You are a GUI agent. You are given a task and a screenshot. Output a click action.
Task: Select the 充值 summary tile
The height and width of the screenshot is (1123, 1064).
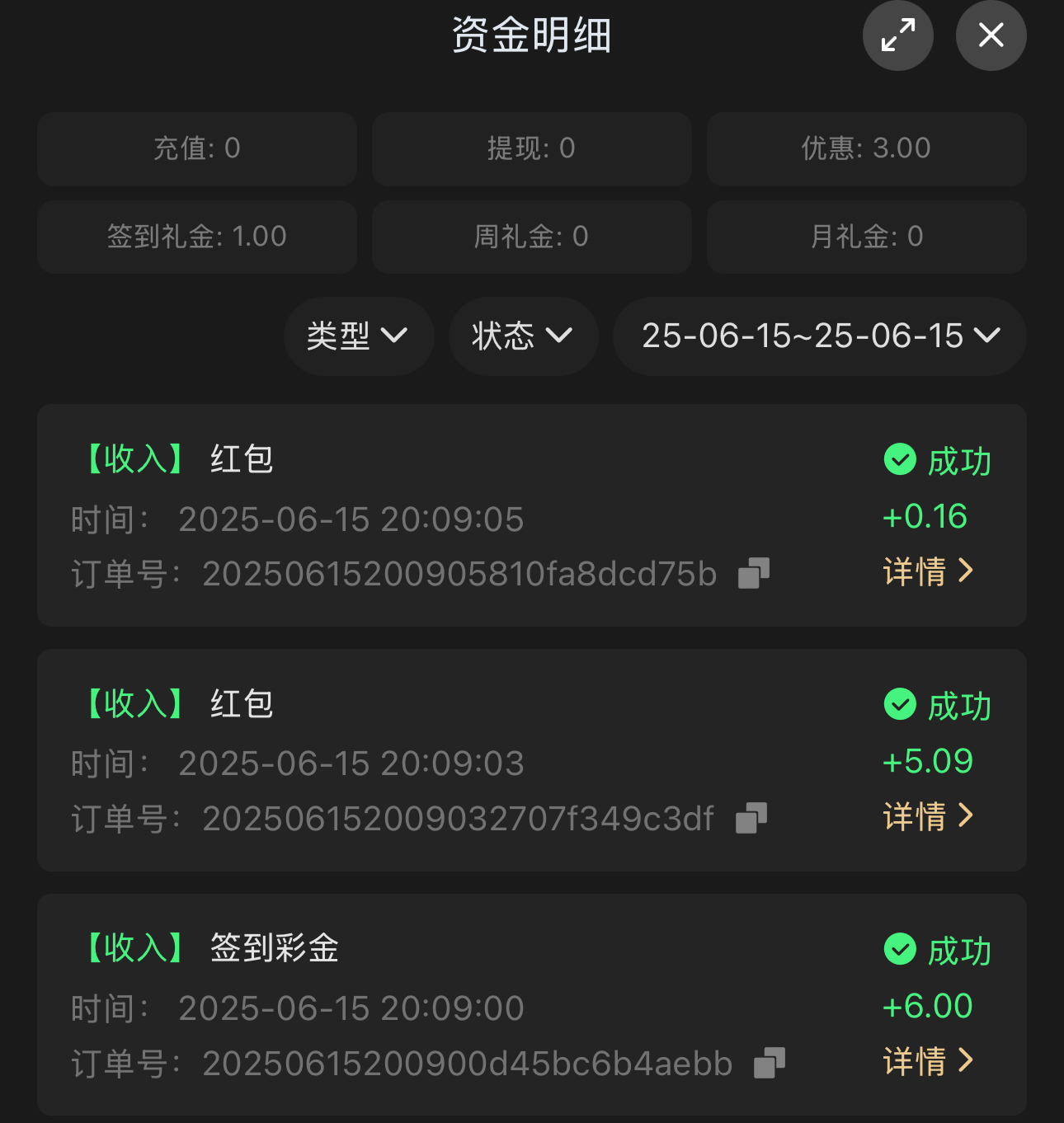click(197, 149)
